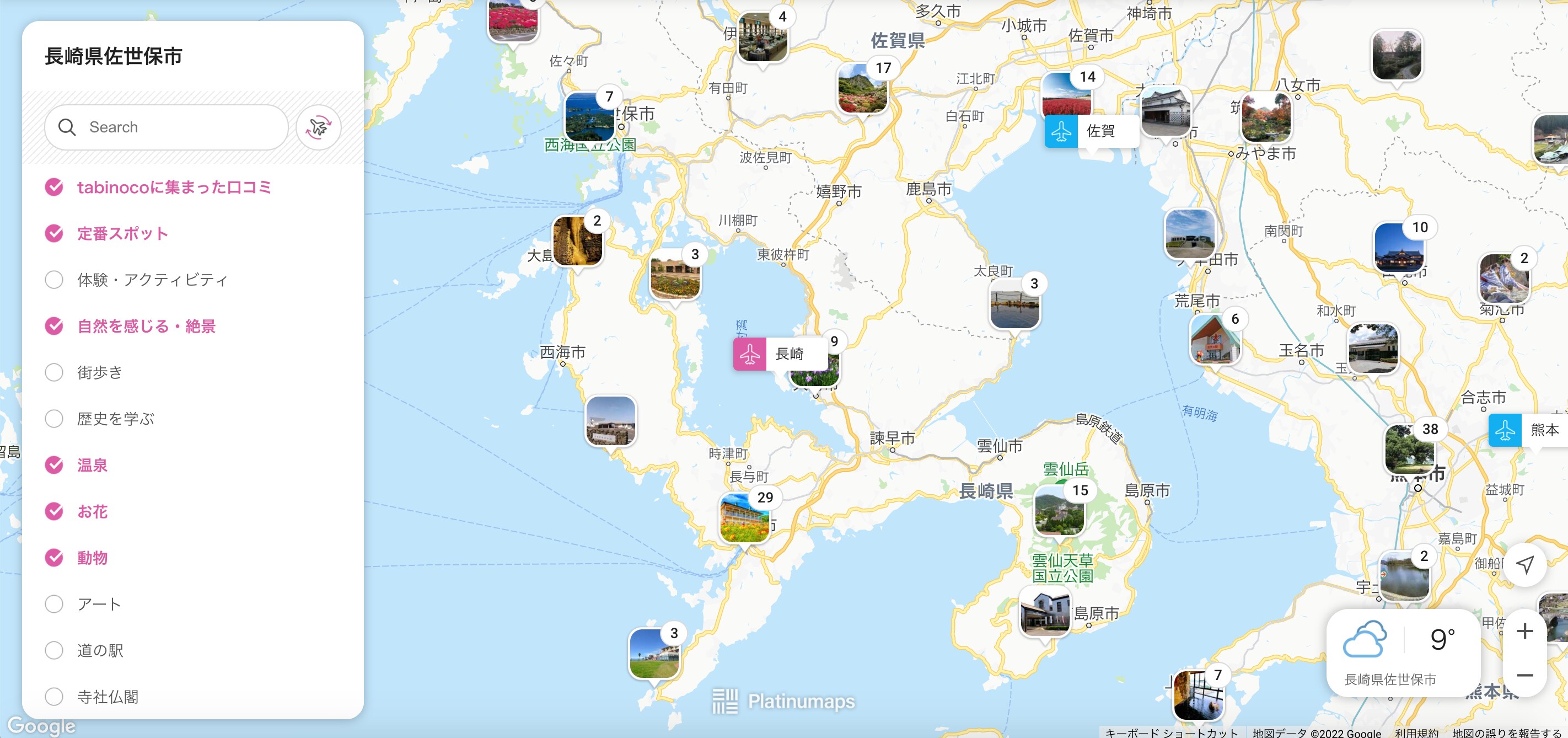Tap the airplane route icon beside search

[318, 127]
